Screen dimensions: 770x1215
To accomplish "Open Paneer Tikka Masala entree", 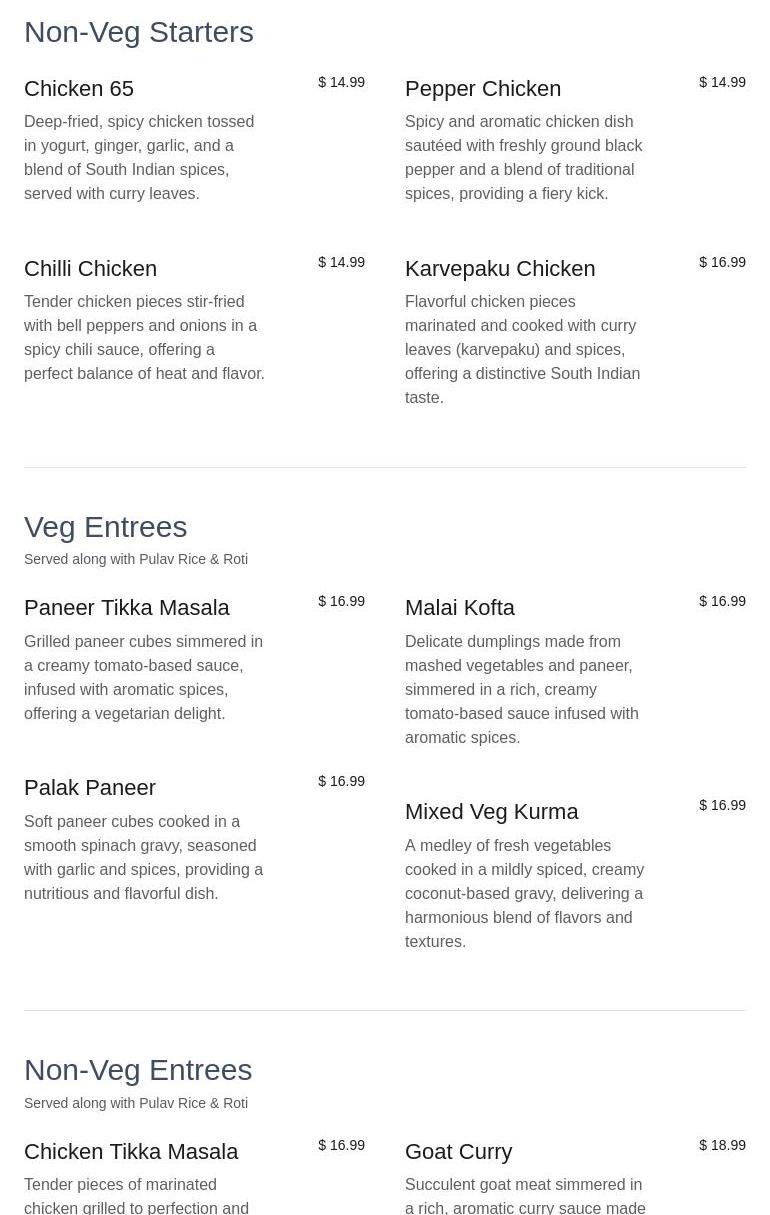I will click(127, 608).
